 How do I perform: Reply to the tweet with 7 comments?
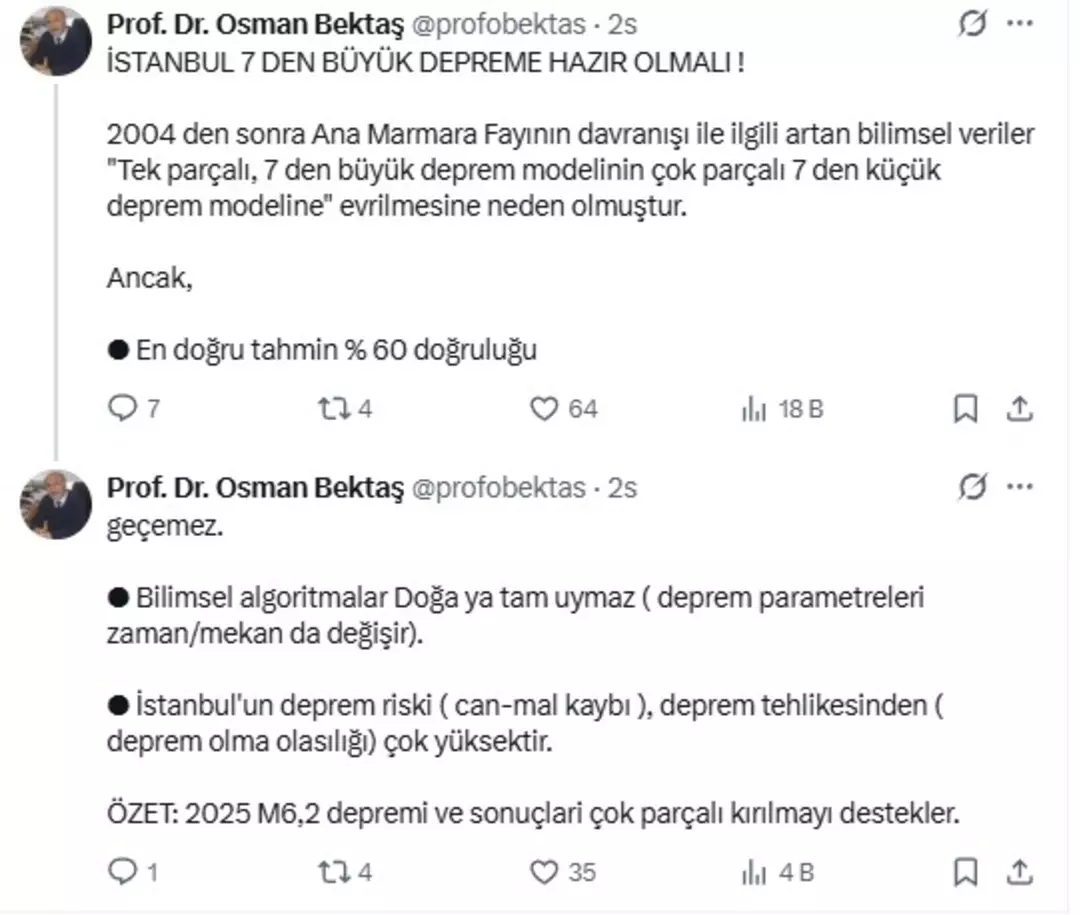[122, 409]
